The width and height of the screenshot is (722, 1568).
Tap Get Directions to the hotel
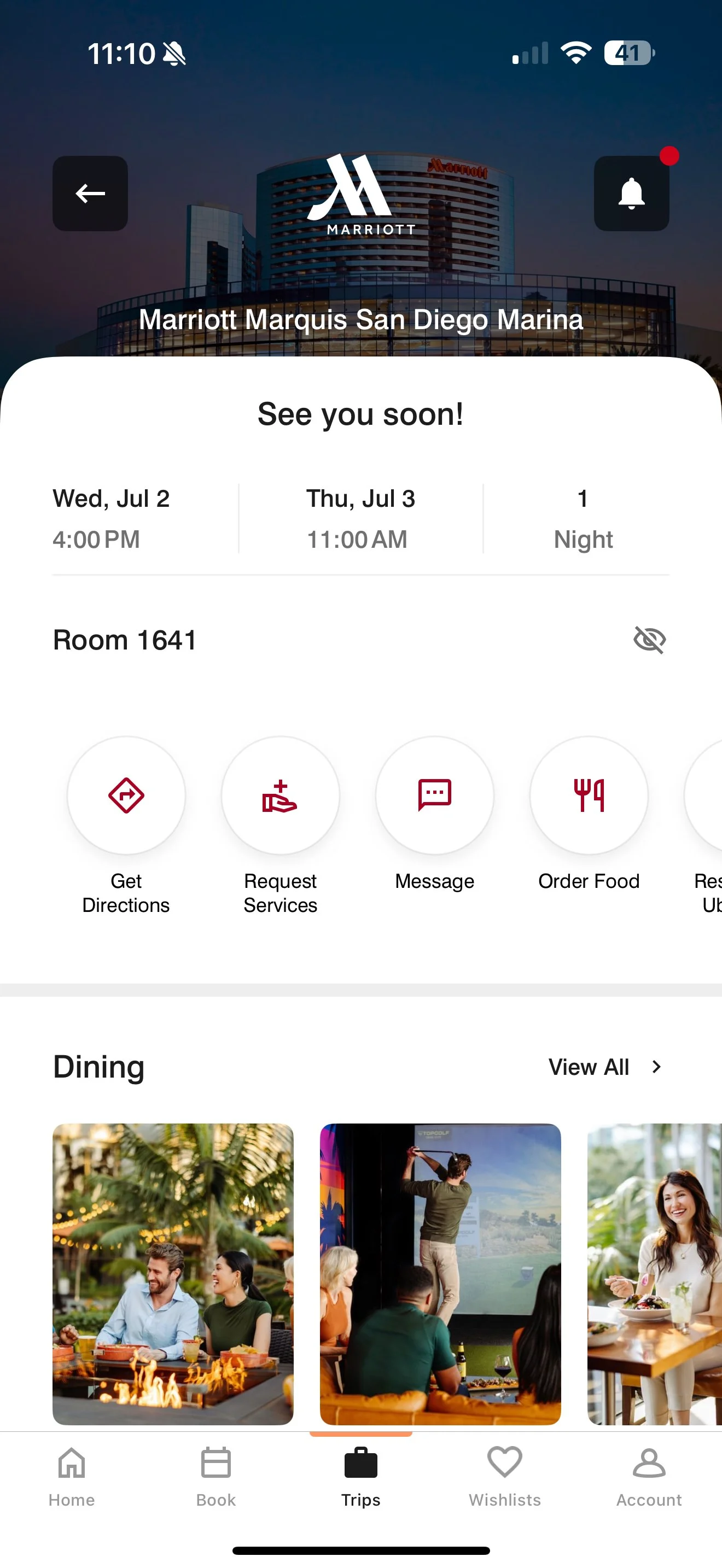[x=126, y=795]
